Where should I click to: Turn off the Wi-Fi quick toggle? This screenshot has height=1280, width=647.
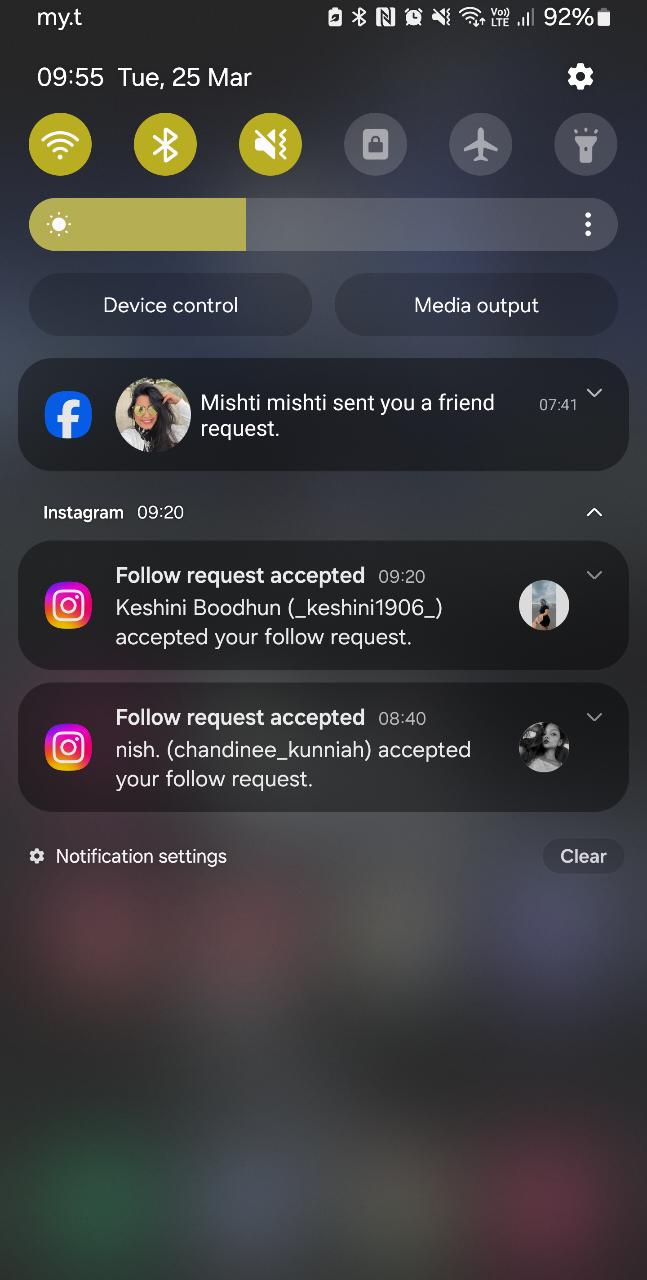60,145
